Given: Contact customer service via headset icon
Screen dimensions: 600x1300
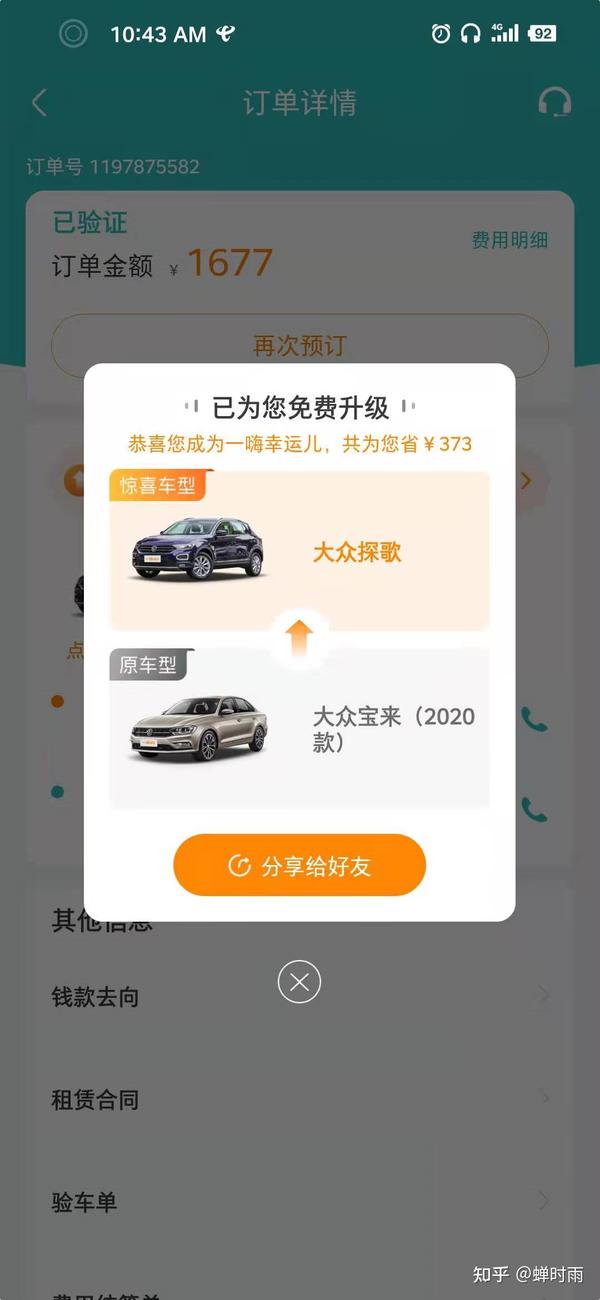Looking at the screenshot, I should click(554, 102).
